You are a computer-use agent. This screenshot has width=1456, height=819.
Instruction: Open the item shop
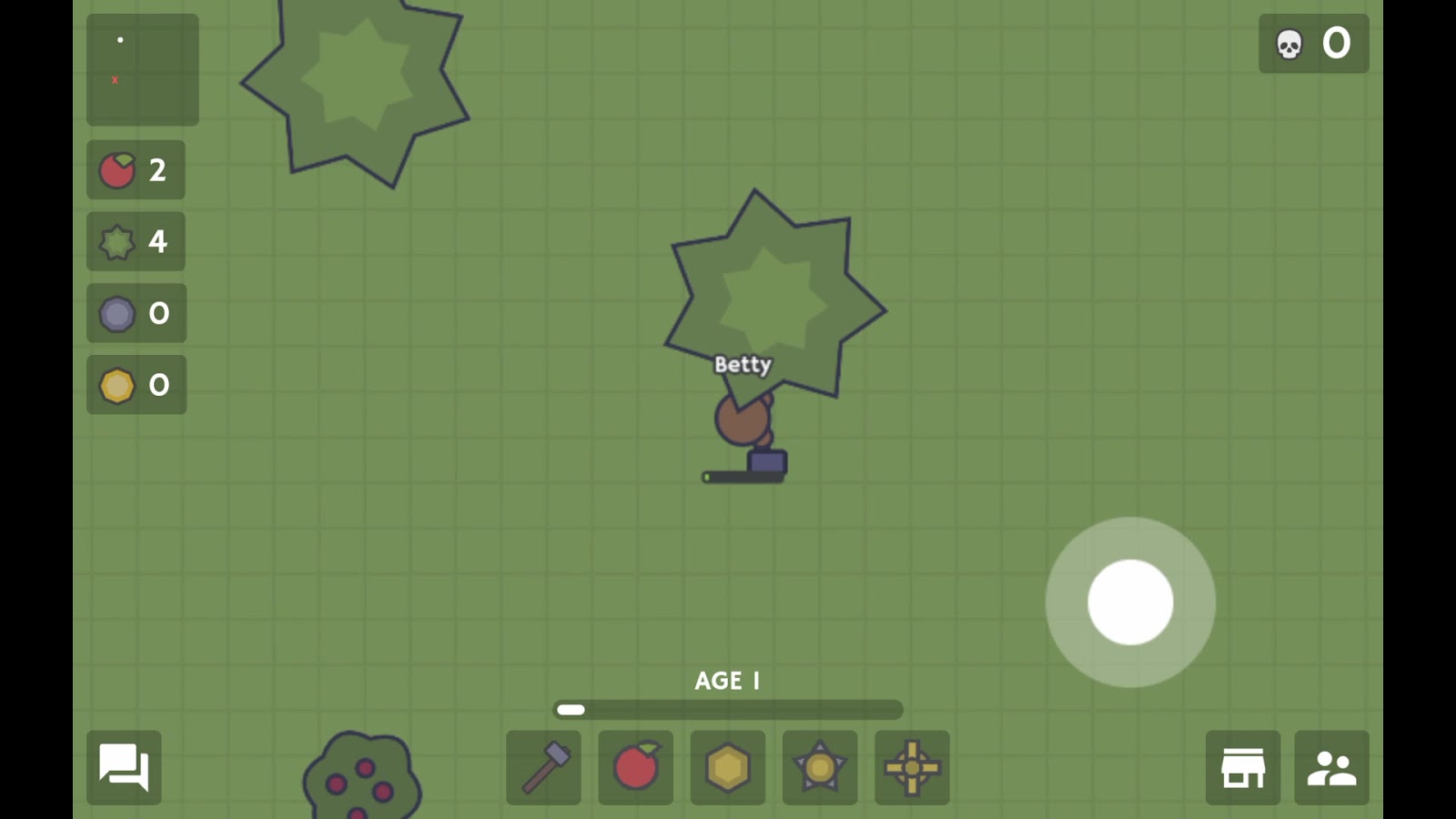1242,767
